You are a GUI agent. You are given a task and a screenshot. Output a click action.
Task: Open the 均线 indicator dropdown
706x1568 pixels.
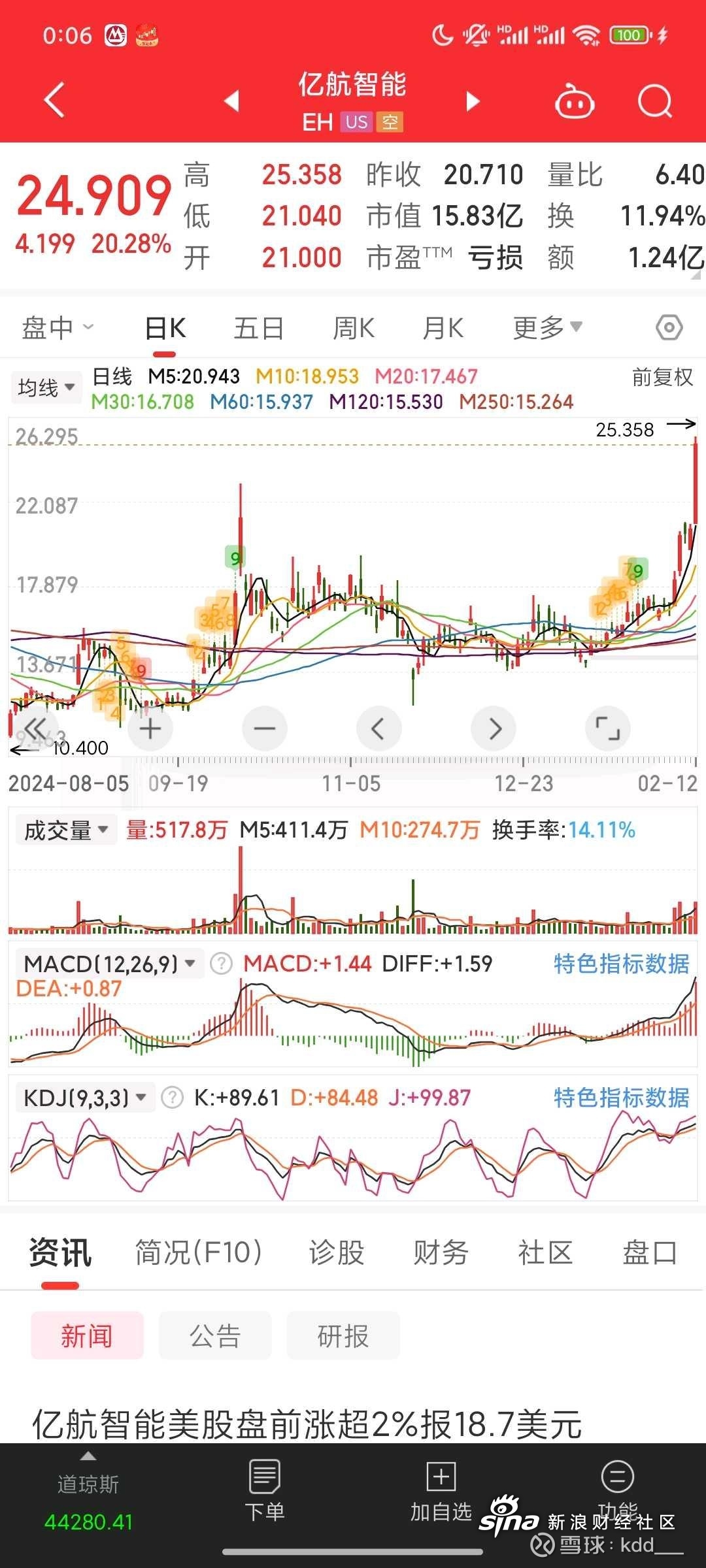click(46, 387)
